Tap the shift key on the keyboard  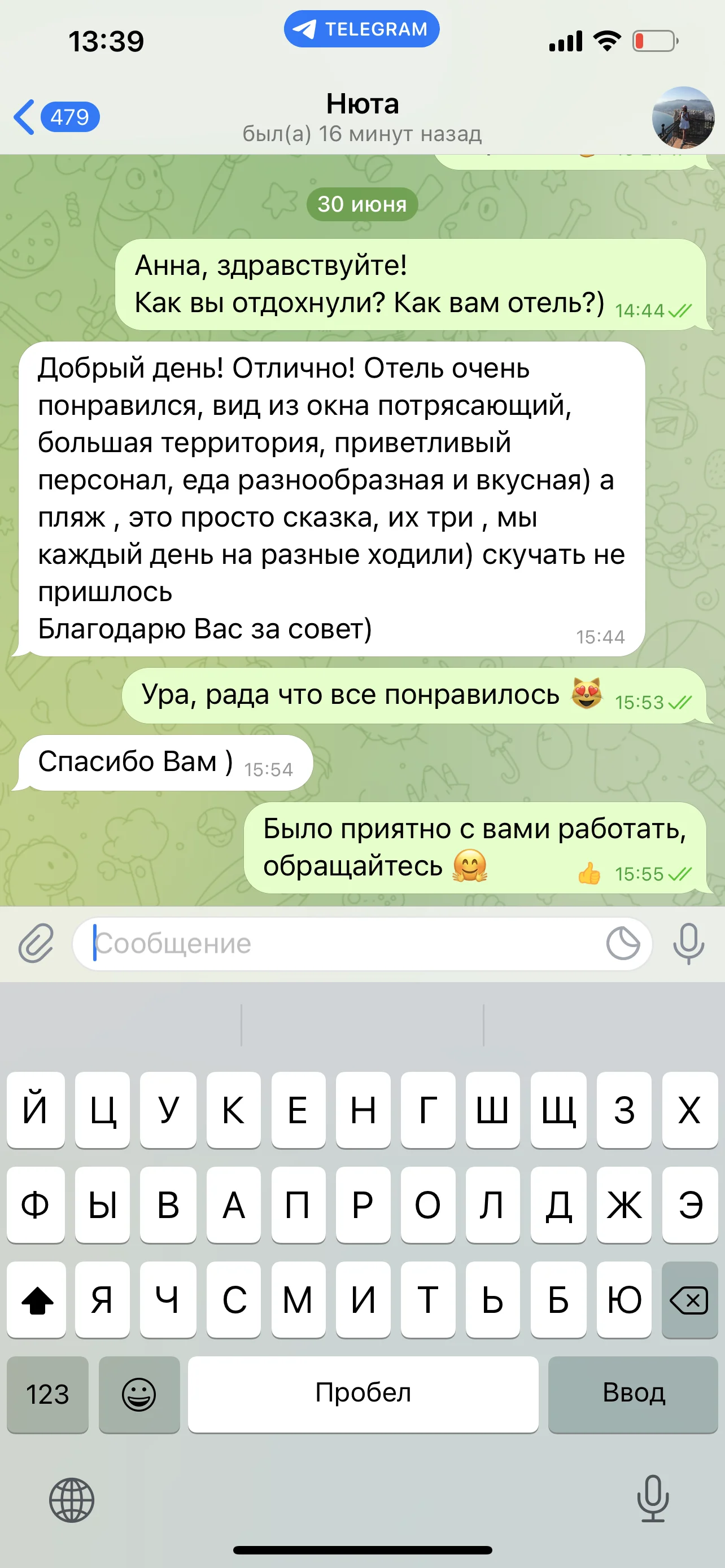point(37,1301)
